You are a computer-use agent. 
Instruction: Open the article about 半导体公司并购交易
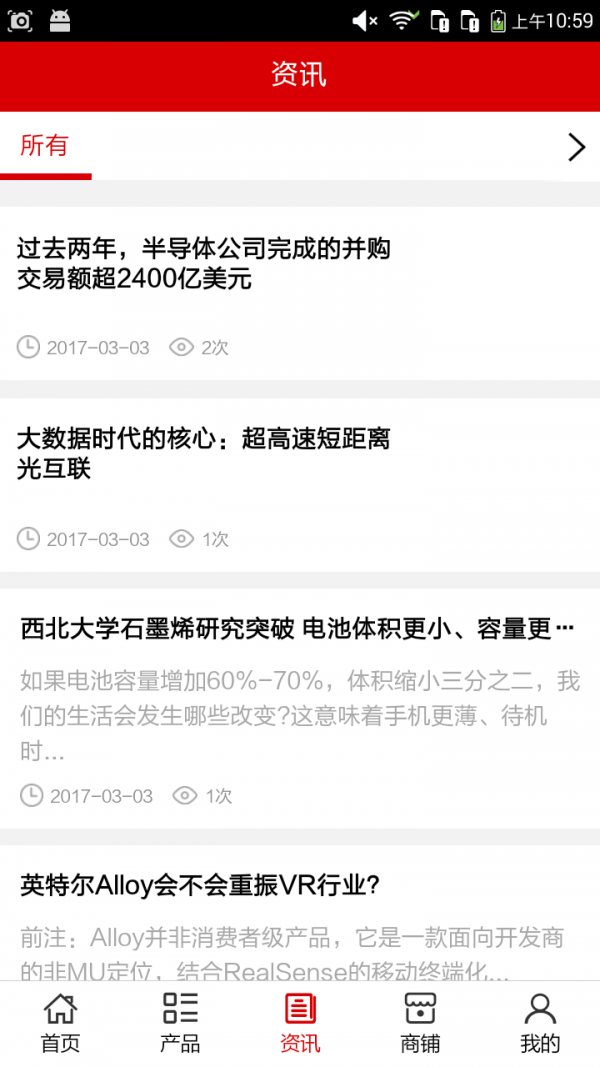click(203, 264)
